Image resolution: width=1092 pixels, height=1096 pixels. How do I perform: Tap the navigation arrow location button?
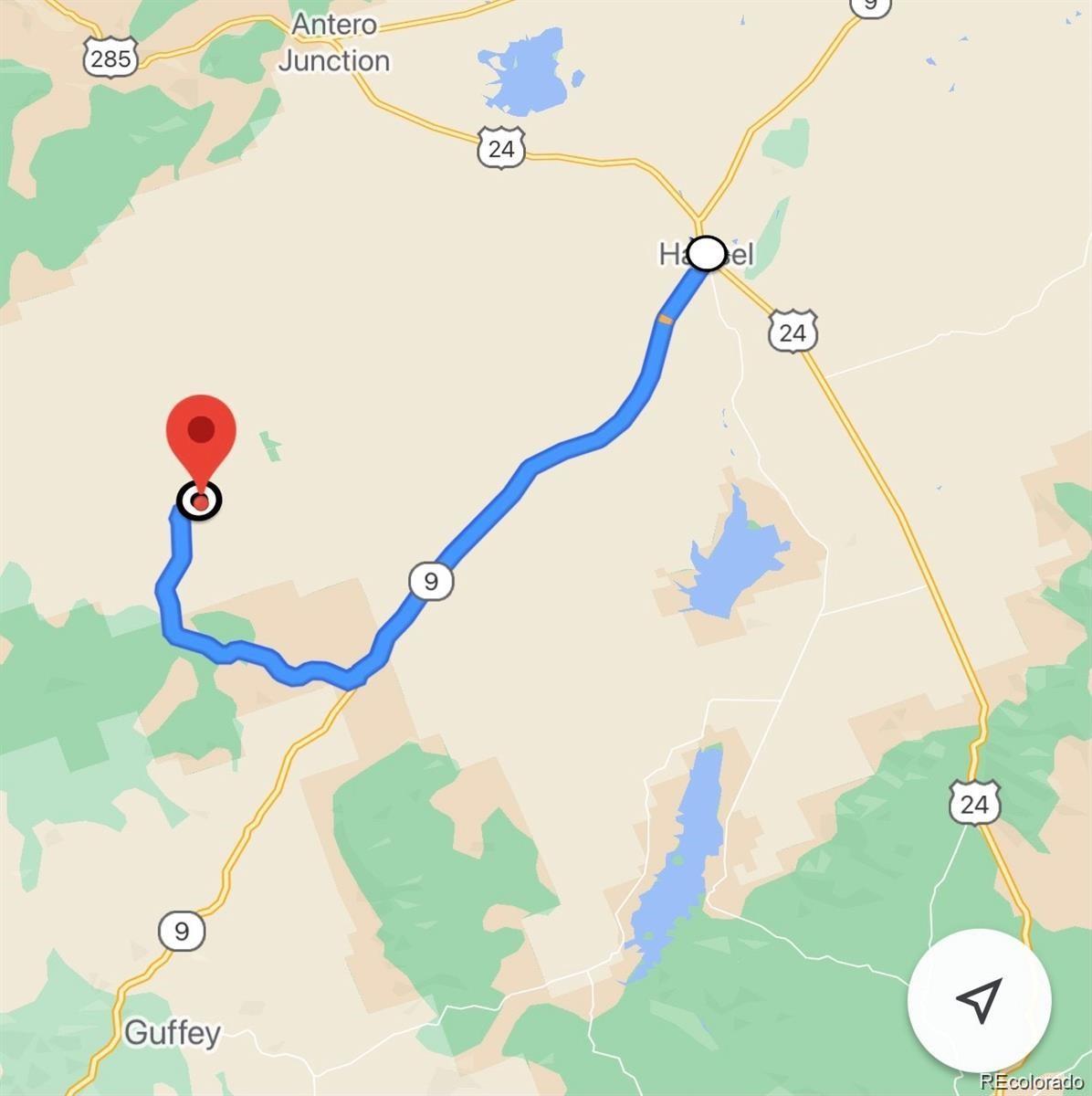979,1000
